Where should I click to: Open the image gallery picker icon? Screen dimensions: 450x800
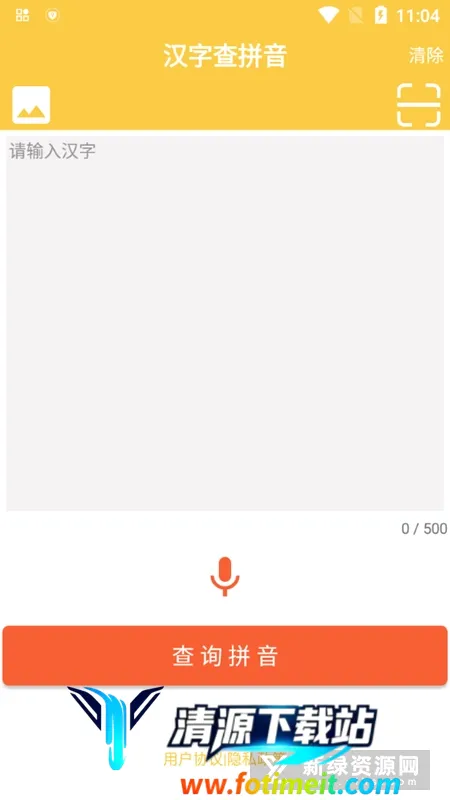tap(31, 105)
